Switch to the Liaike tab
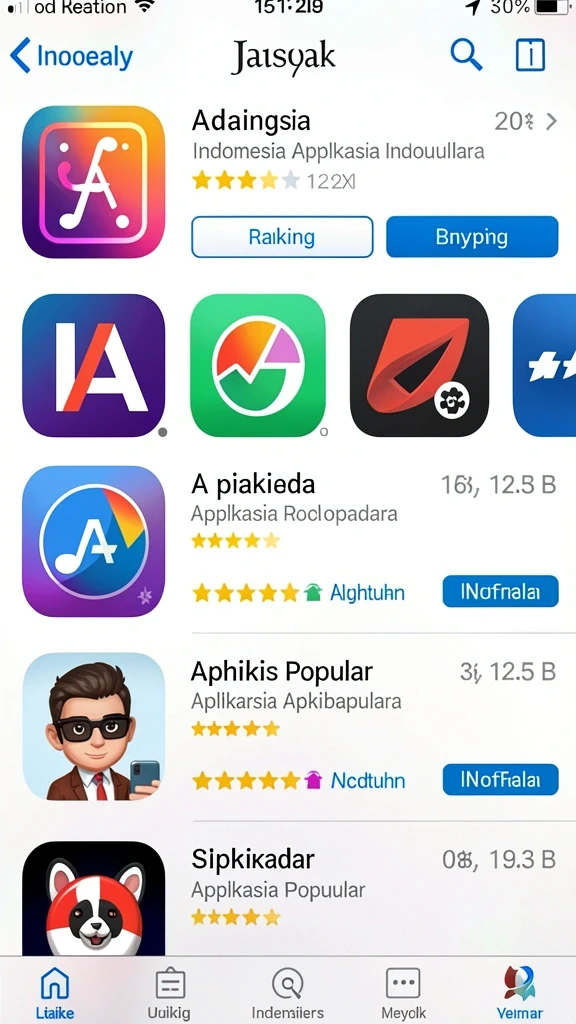 tap(55, 993)
